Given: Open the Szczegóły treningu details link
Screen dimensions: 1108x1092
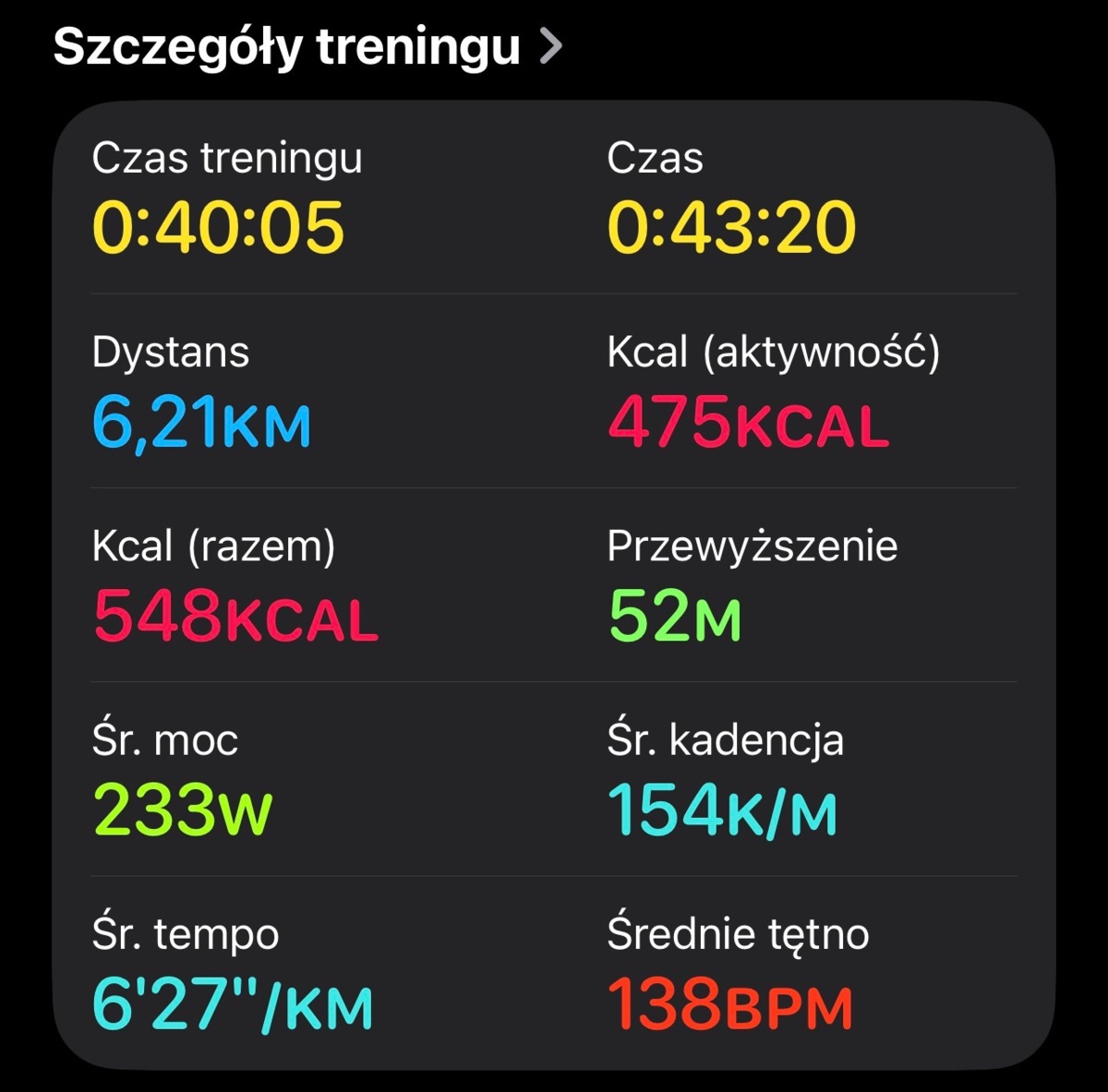Looking at the screenshot, I should click(x=307, y=46).
